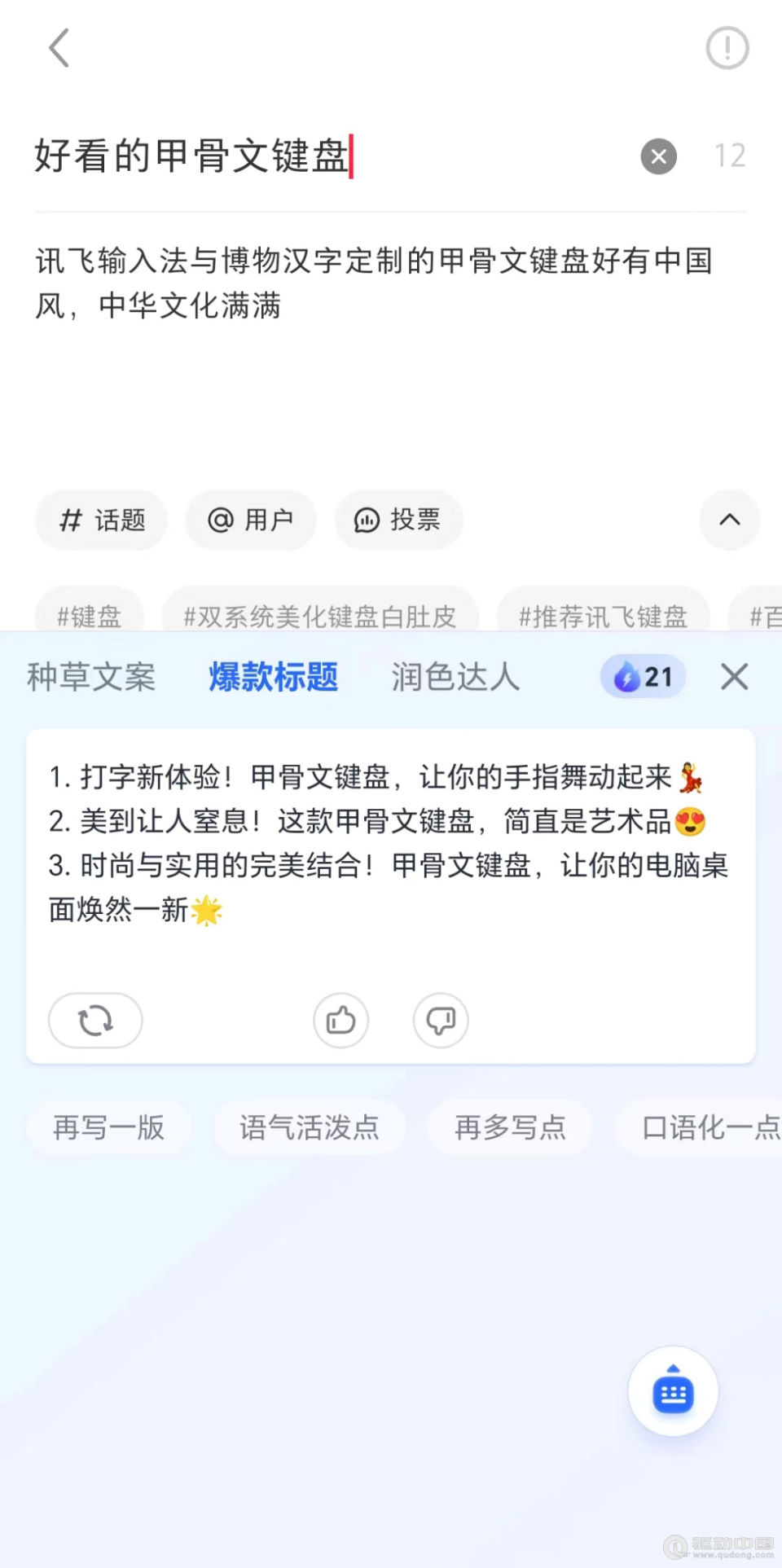Collapse the panel with the up chevron

click(729, 520)
